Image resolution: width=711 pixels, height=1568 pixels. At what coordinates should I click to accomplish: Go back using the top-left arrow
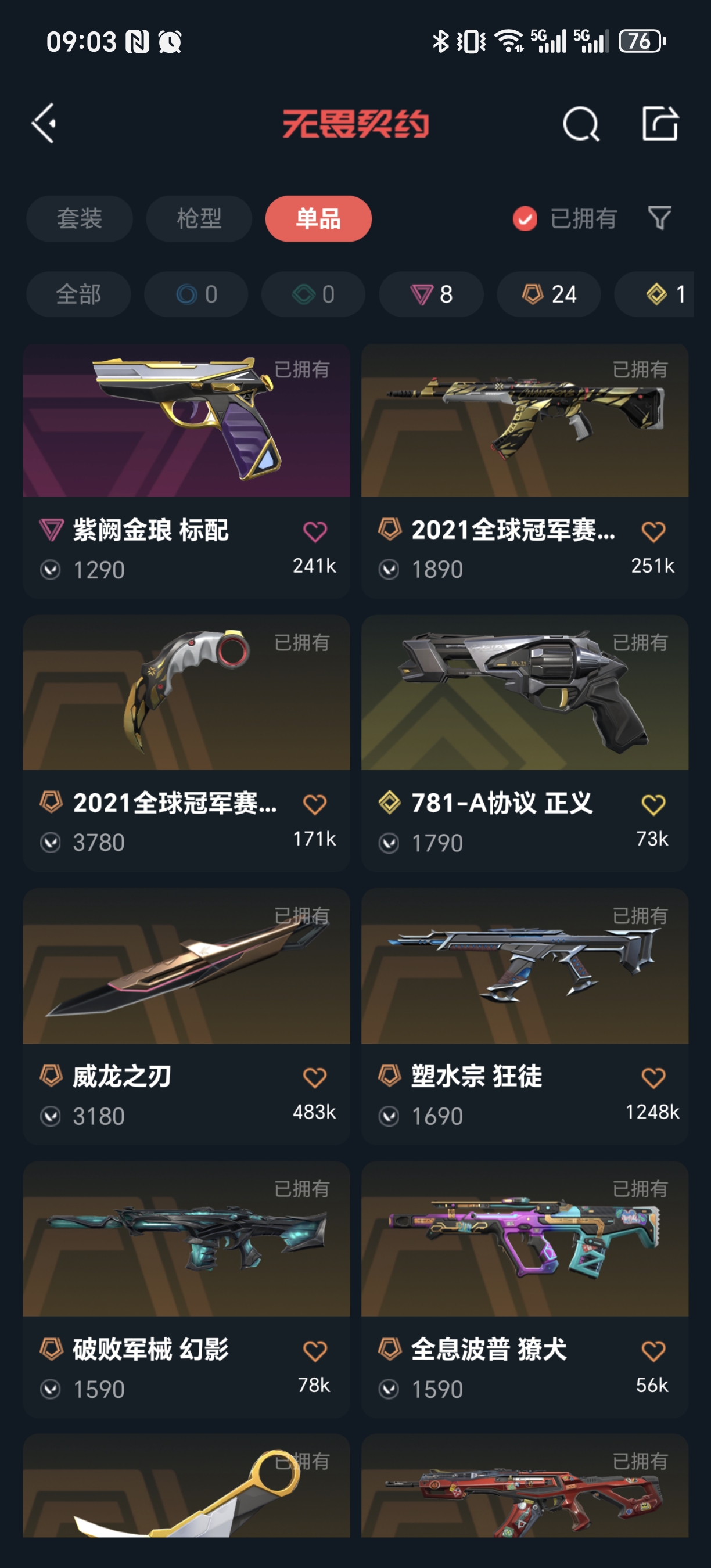tap(44, 123)
